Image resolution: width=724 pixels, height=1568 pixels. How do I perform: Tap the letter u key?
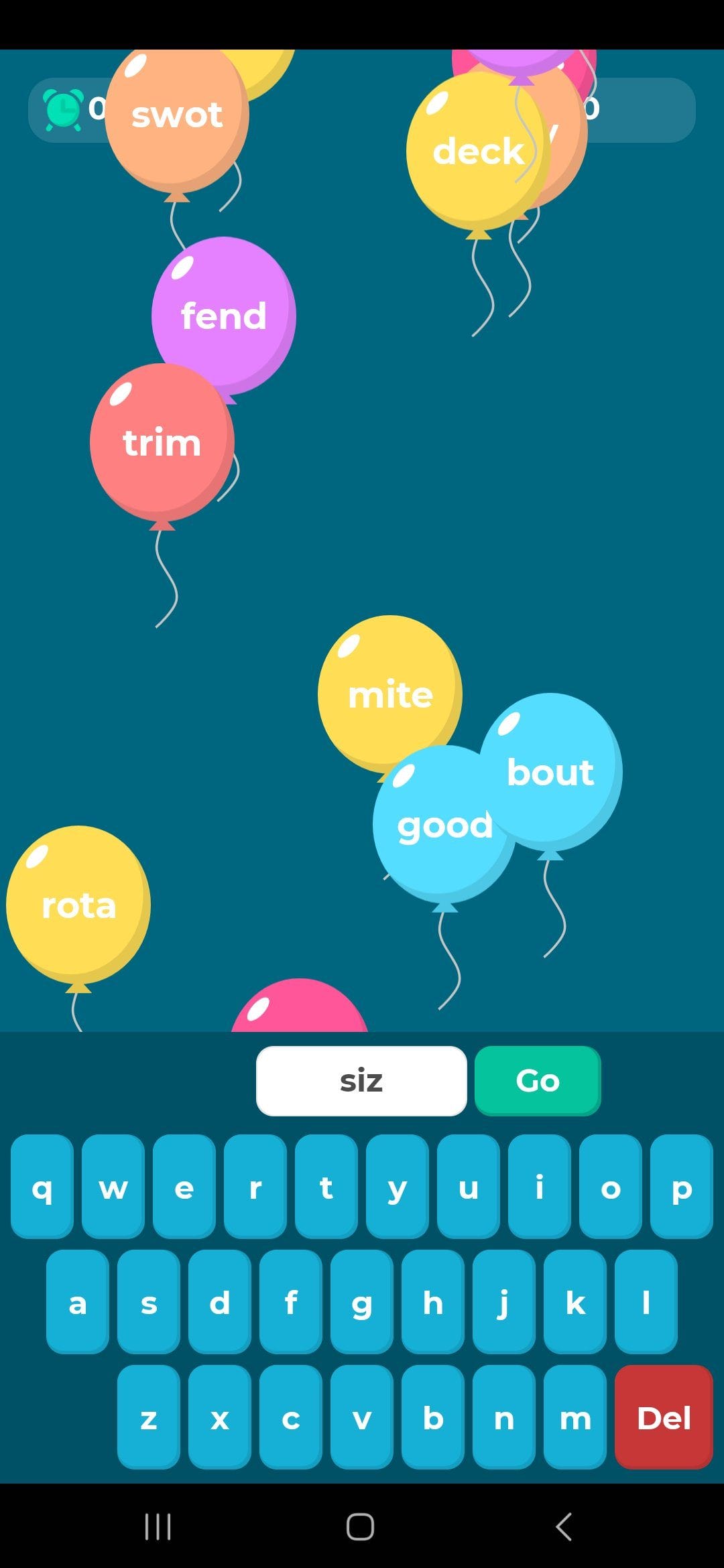click(469, 1187)
